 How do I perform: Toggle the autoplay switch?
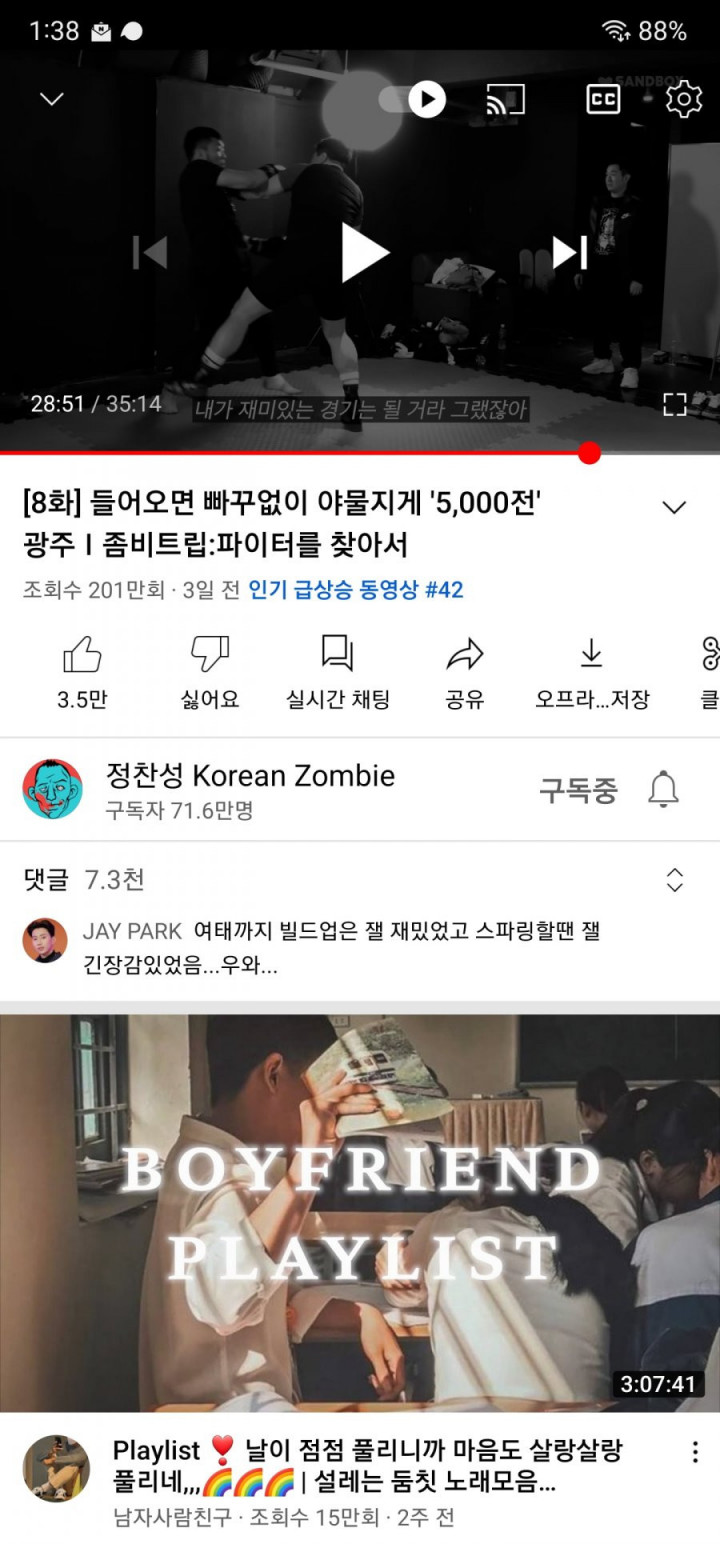412,99
